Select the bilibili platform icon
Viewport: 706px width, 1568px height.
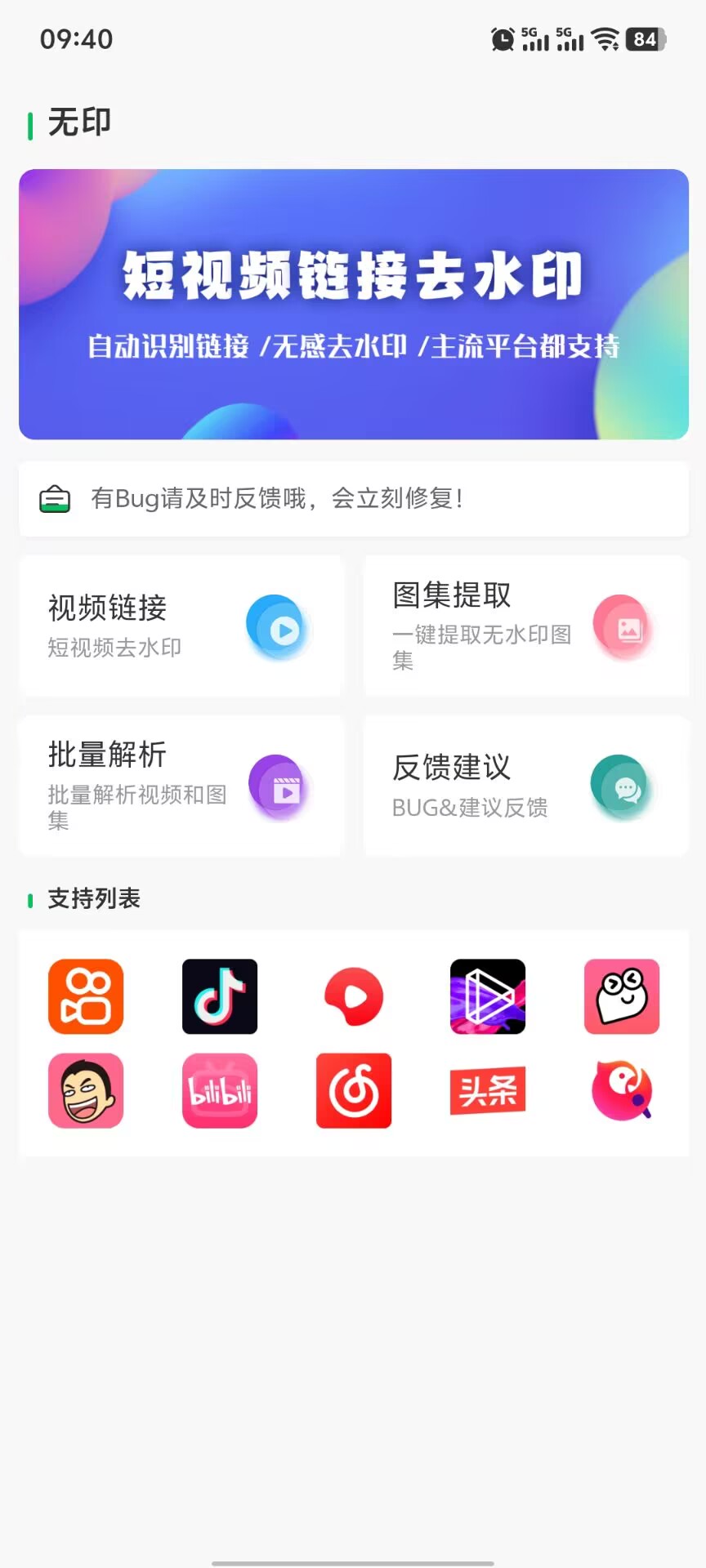[x=220, y=1091]
